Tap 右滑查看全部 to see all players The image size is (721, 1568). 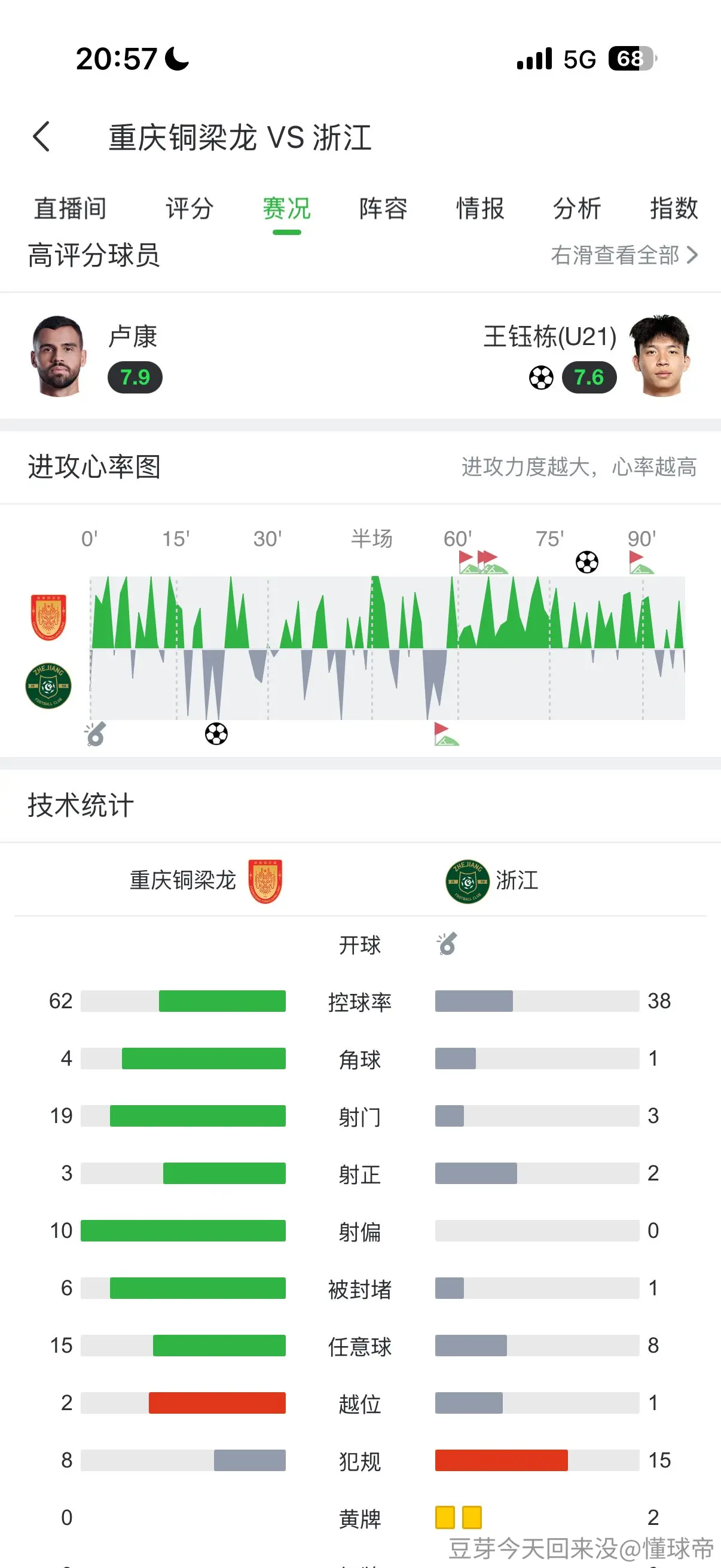624,255
